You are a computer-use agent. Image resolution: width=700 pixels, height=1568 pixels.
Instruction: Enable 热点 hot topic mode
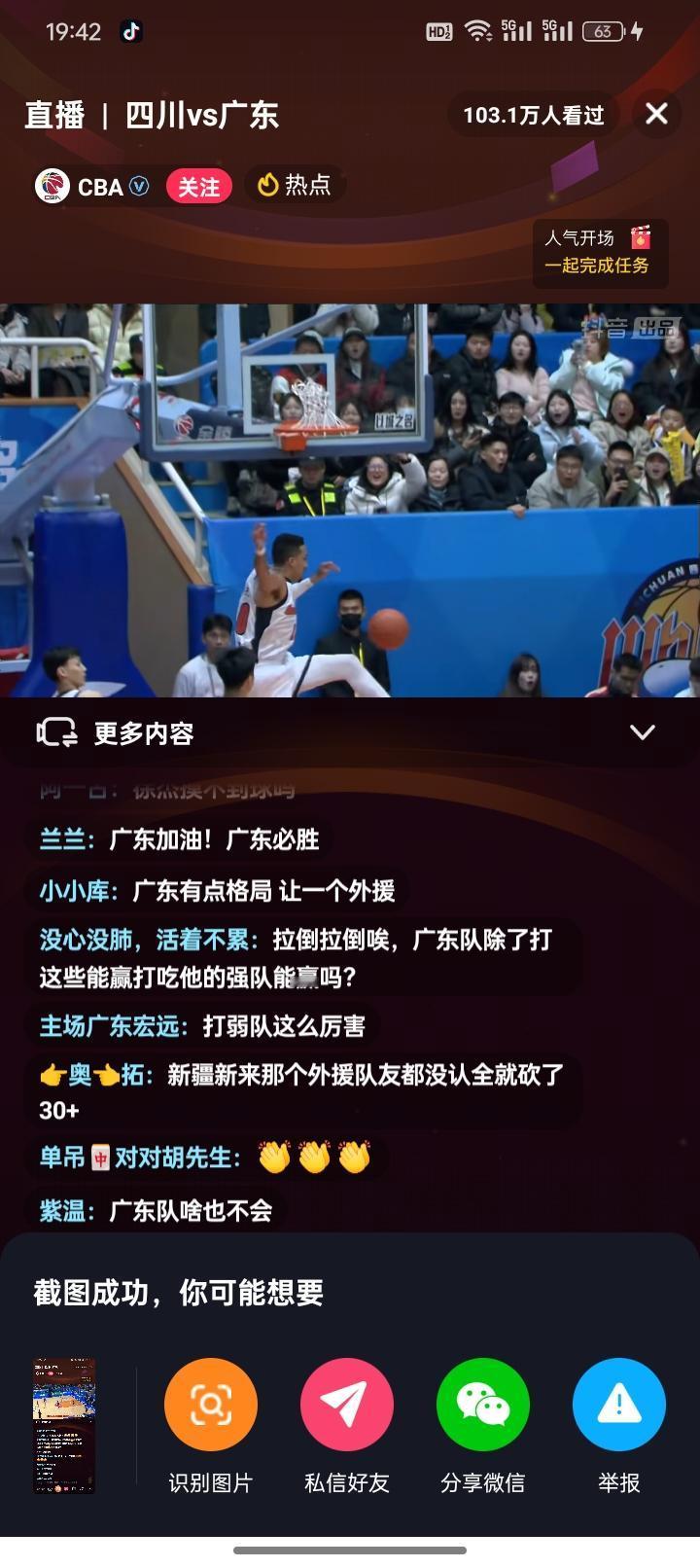297,185
